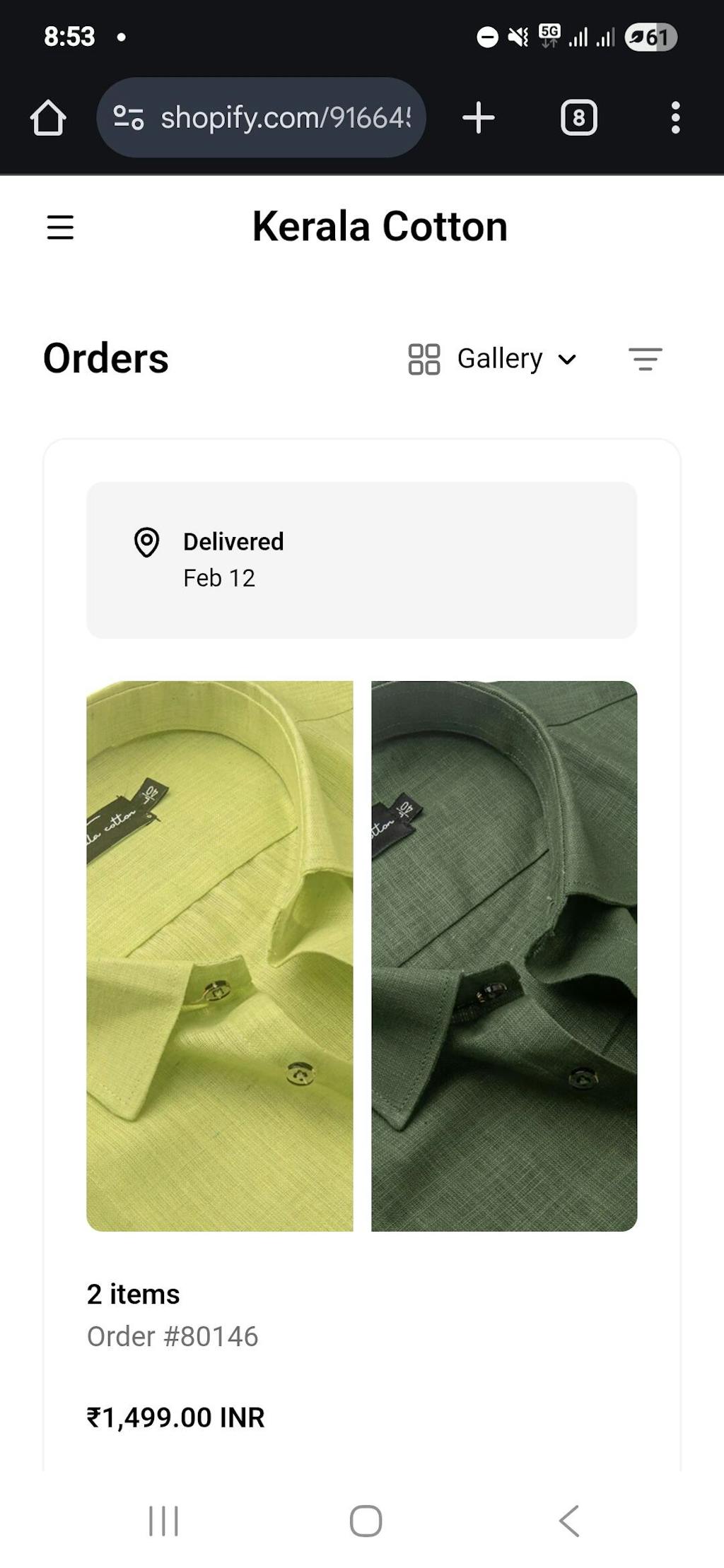Go to the browser home page
The image size is (724, 1568).
pos(48,117)
